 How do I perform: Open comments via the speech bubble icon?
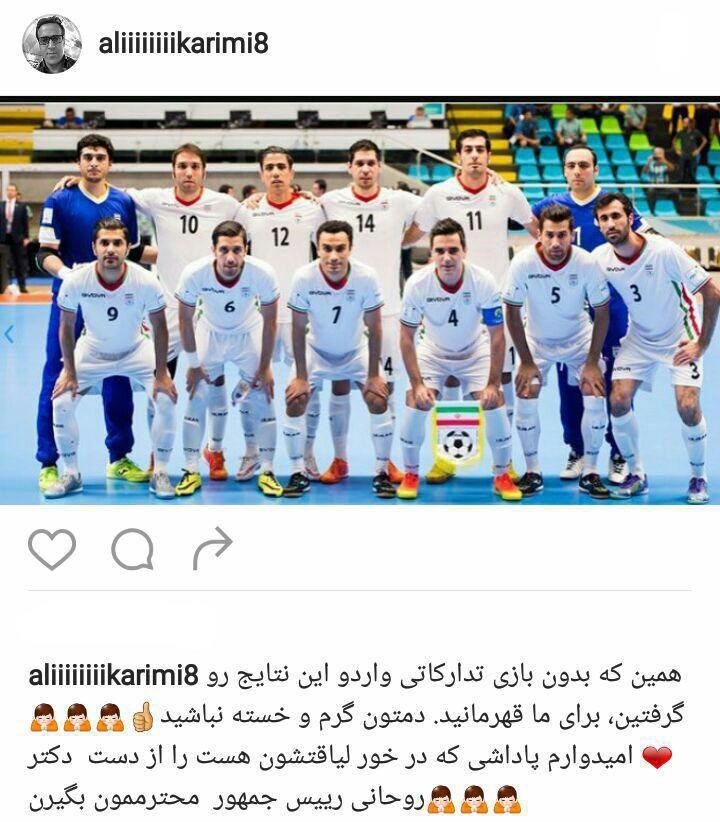click(x=132, y=549)
